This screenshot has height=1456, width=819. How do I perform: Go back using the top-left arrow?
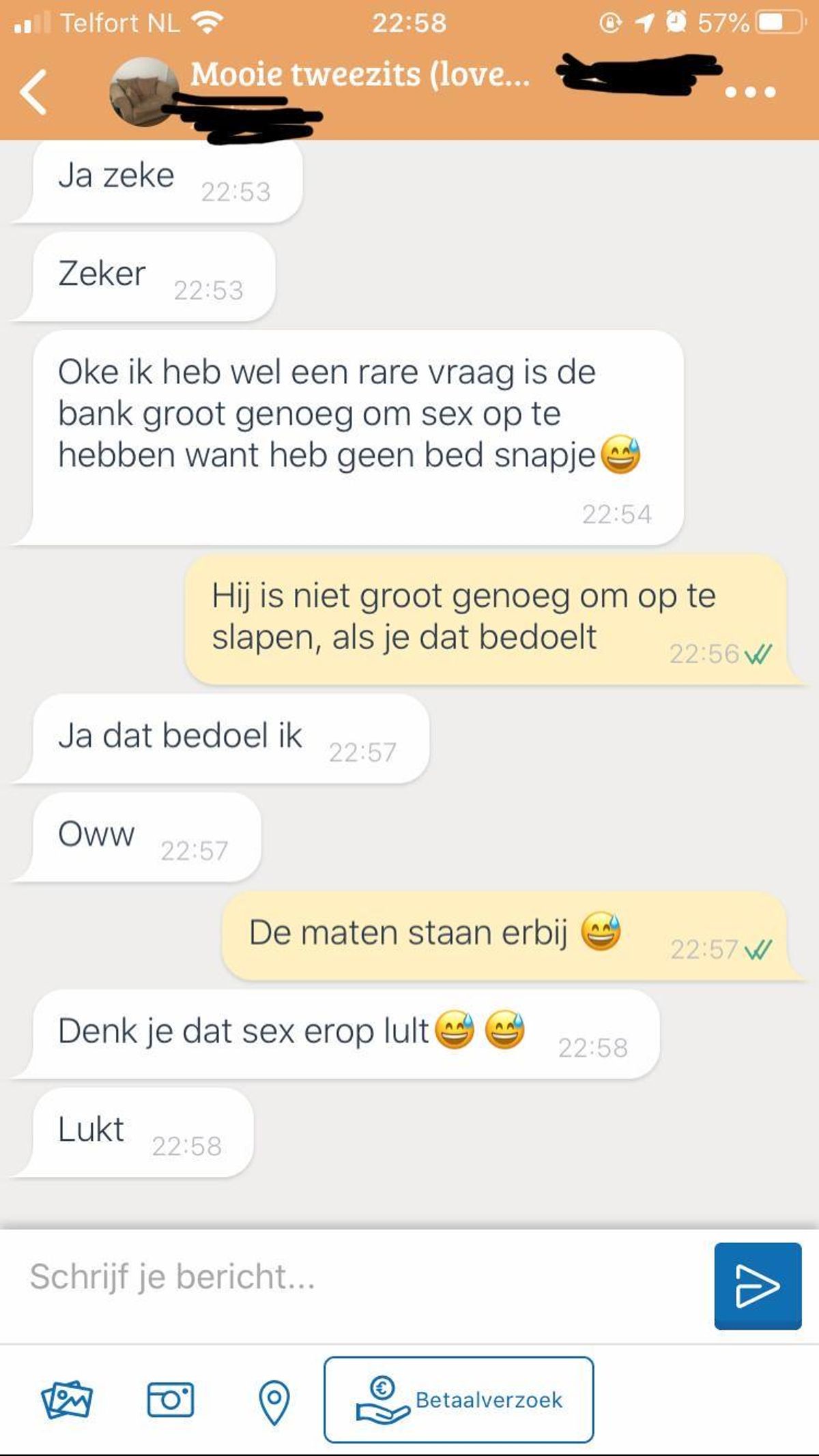34,91
